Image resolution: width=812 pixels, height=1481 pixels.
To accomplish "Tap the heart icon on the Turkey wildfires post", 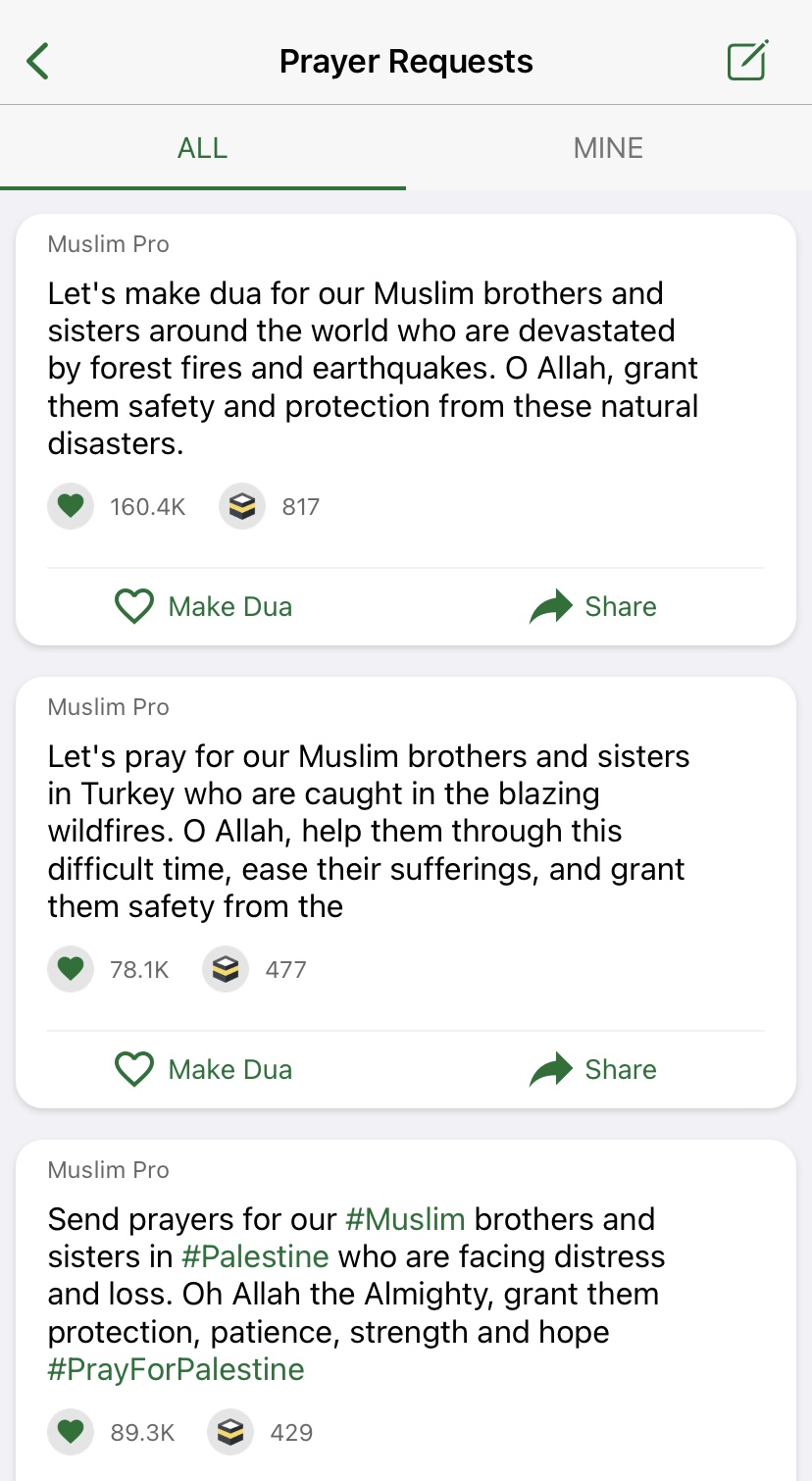I will point(70,969).
